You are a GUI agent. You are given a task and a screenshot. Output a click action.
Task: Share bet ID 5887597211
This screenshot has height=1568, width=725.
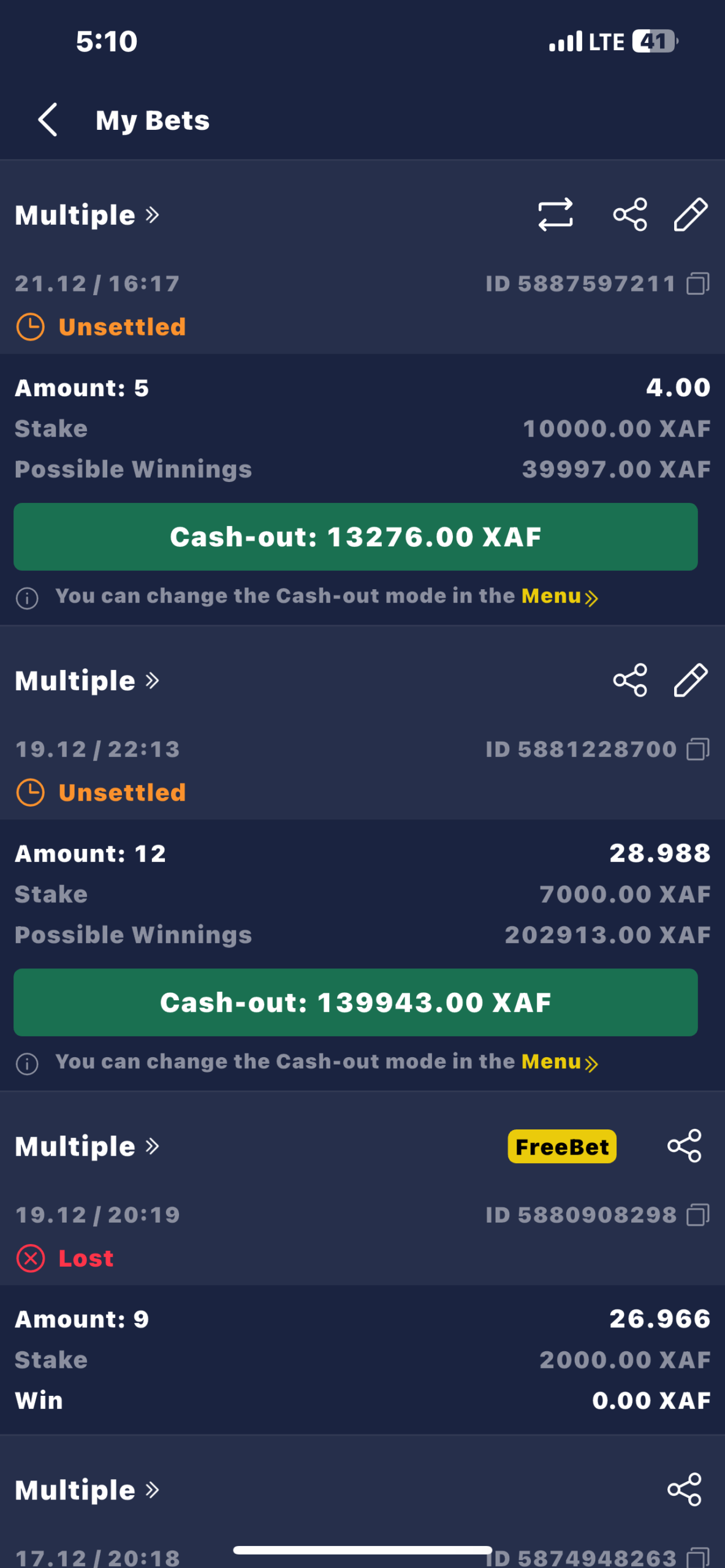630,214
